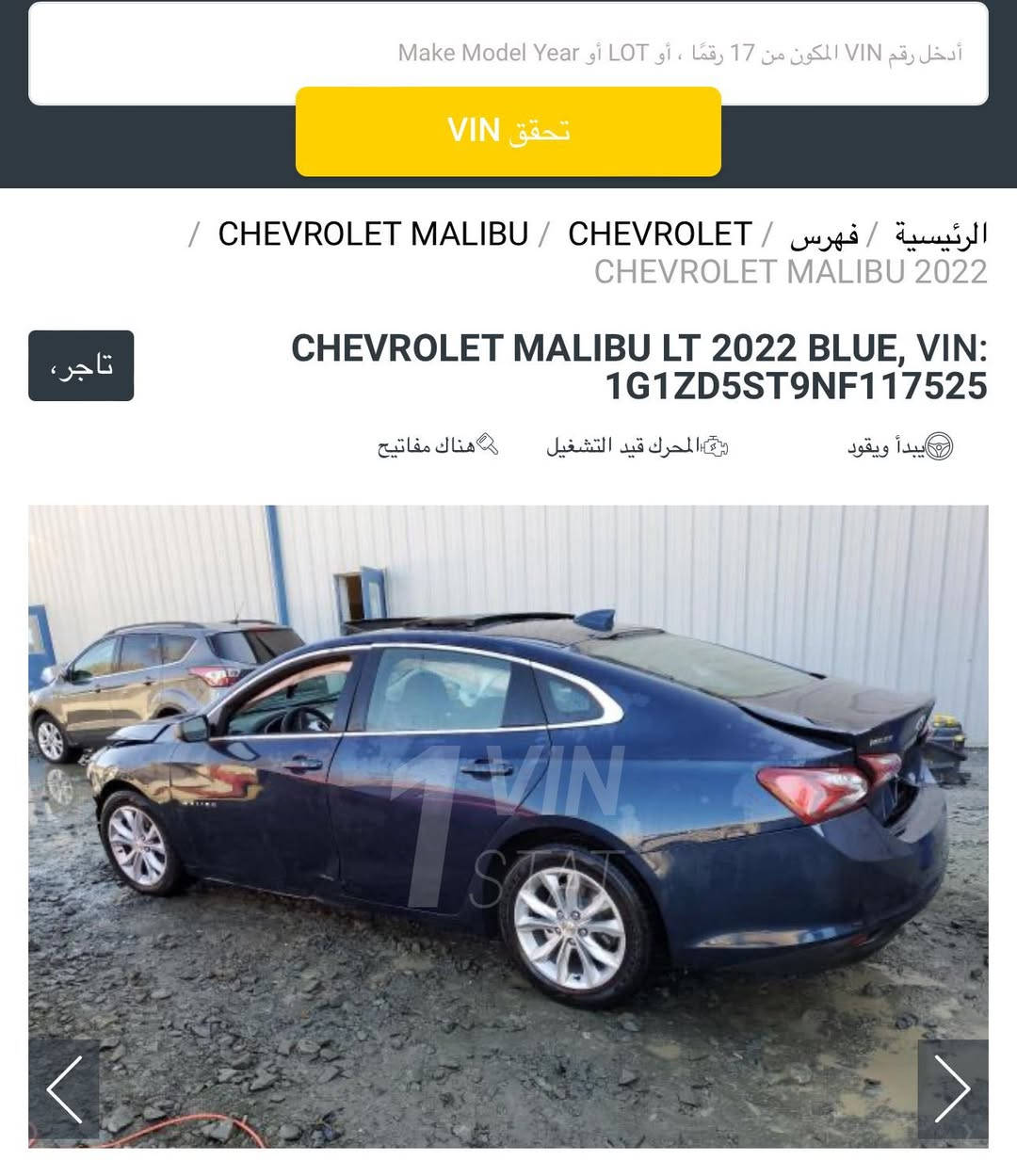Screen dimensions: 1017x1176
Task: Open the Malibu photo full size
Action: click(508, 800)
